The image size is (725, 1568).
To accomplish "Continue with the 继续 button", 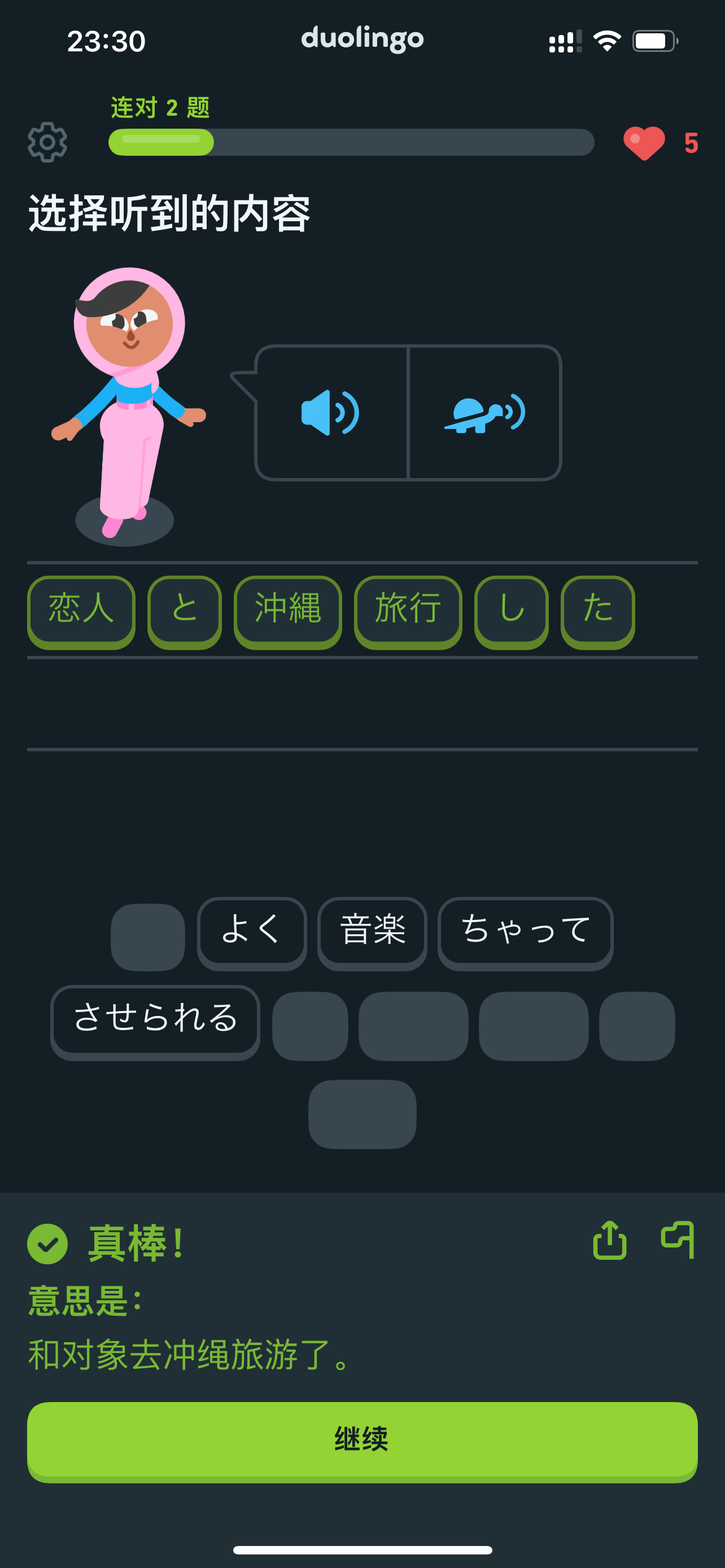I will 362,1441.
